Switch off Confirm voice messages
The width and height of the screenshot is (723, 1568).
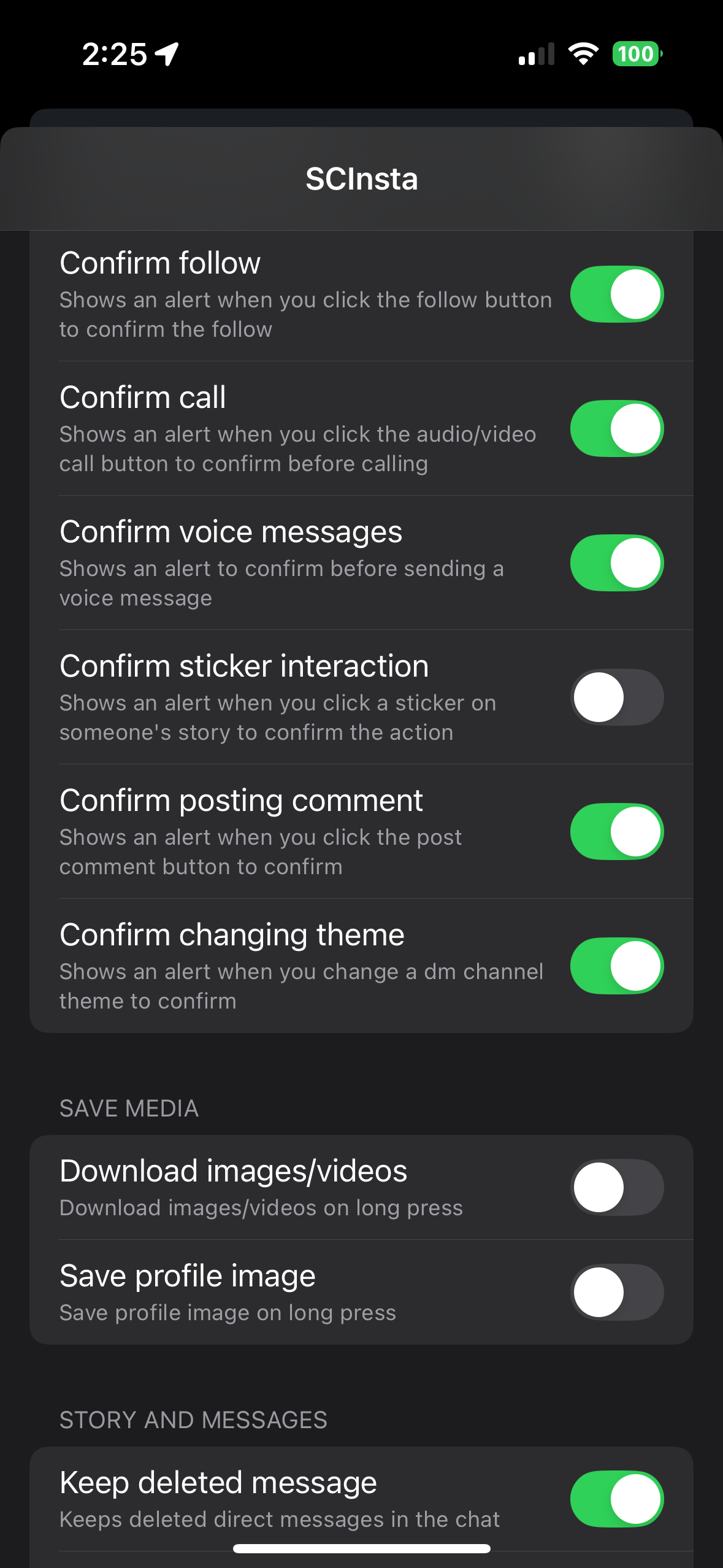pyautogui.click(x=616, y=563)
